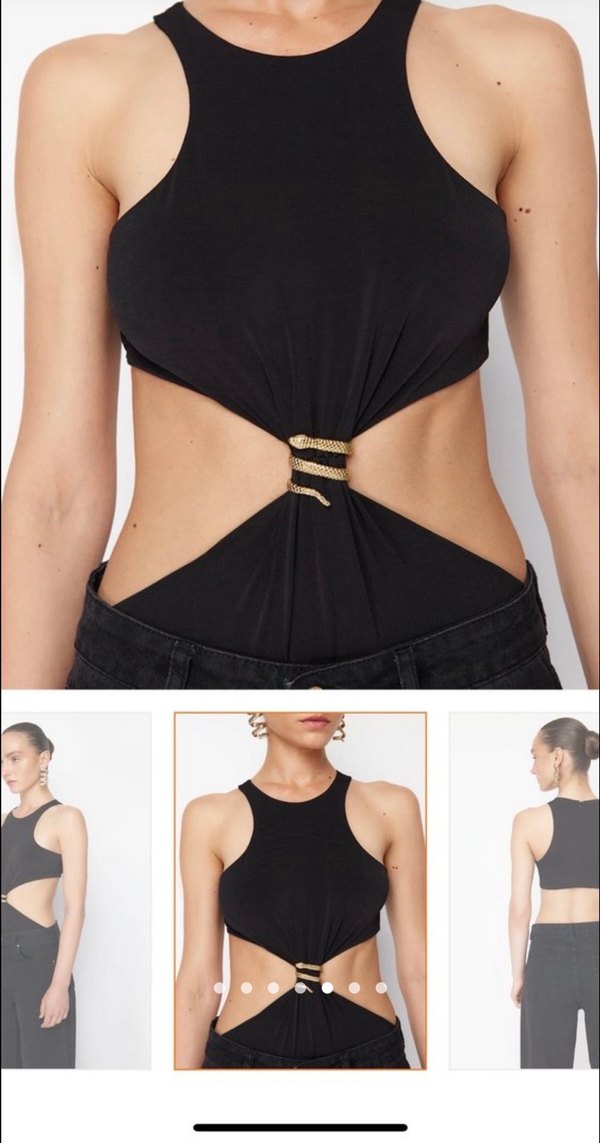600x1143 pixels.
Task: Tap the highlighted front view thumbnail
Action: click(x=300, y=850)
